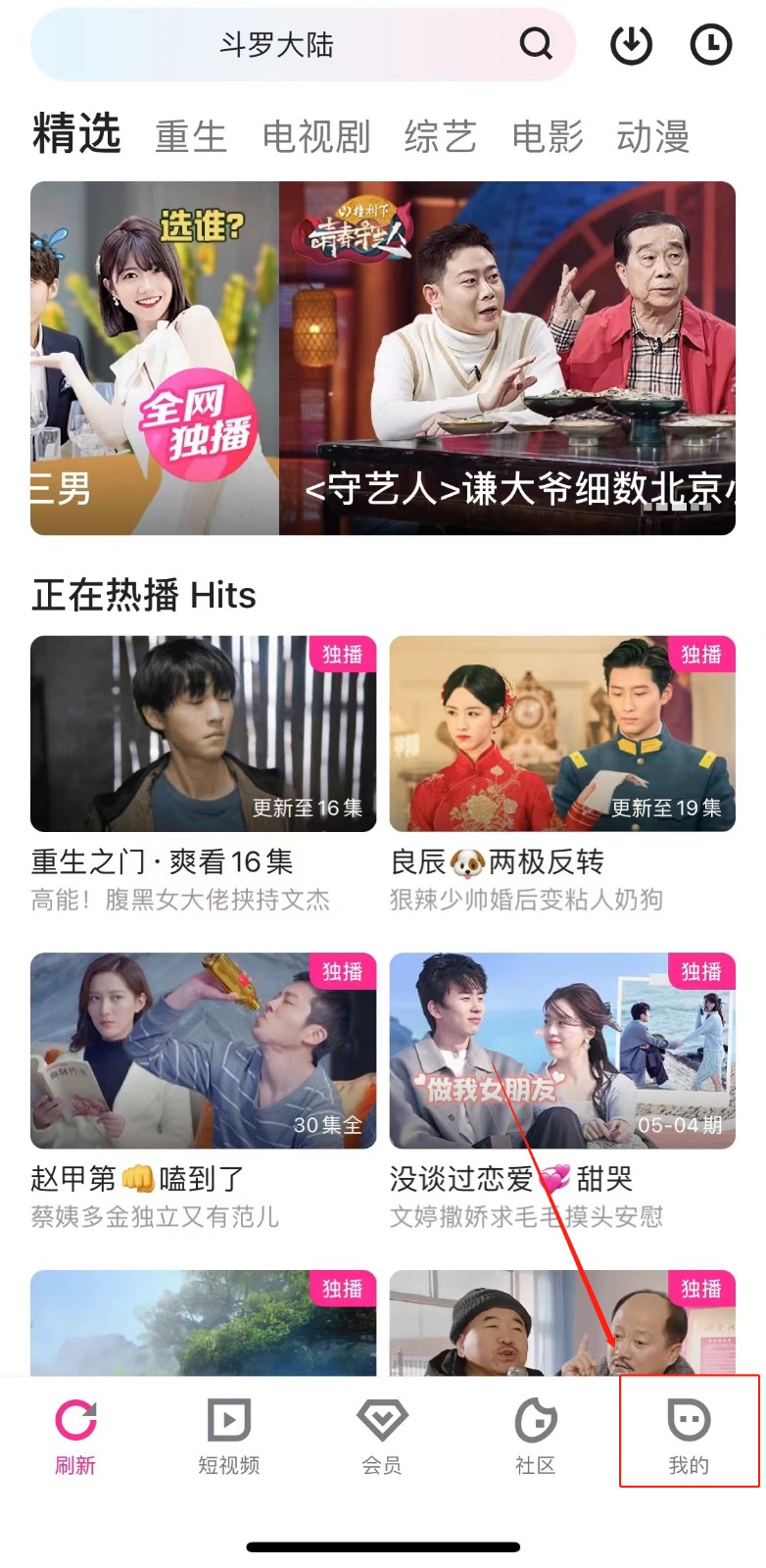Switch to the 重生 tab
This screenshot has width=766, height=1568.
point(191,136)
